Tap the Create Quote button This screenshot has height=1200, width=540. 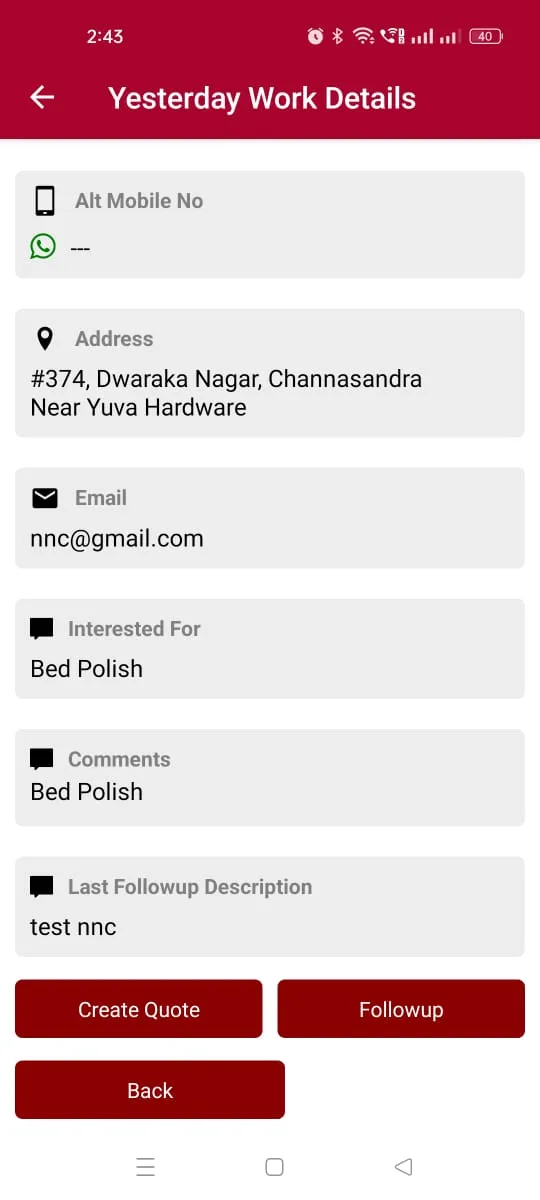[139, 1009]
